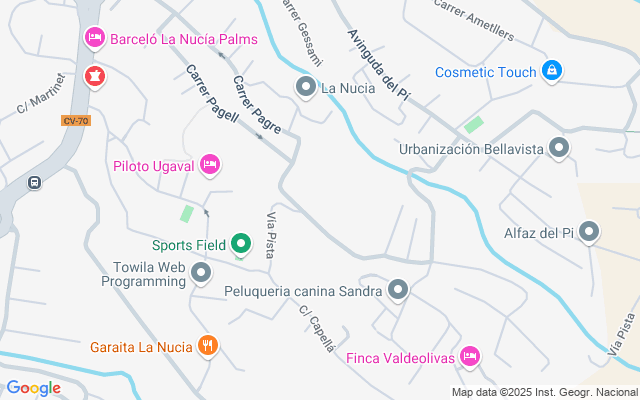
Task: Open Garaita La Nucia restaurant pin
Action: click(x=208, y=347)
